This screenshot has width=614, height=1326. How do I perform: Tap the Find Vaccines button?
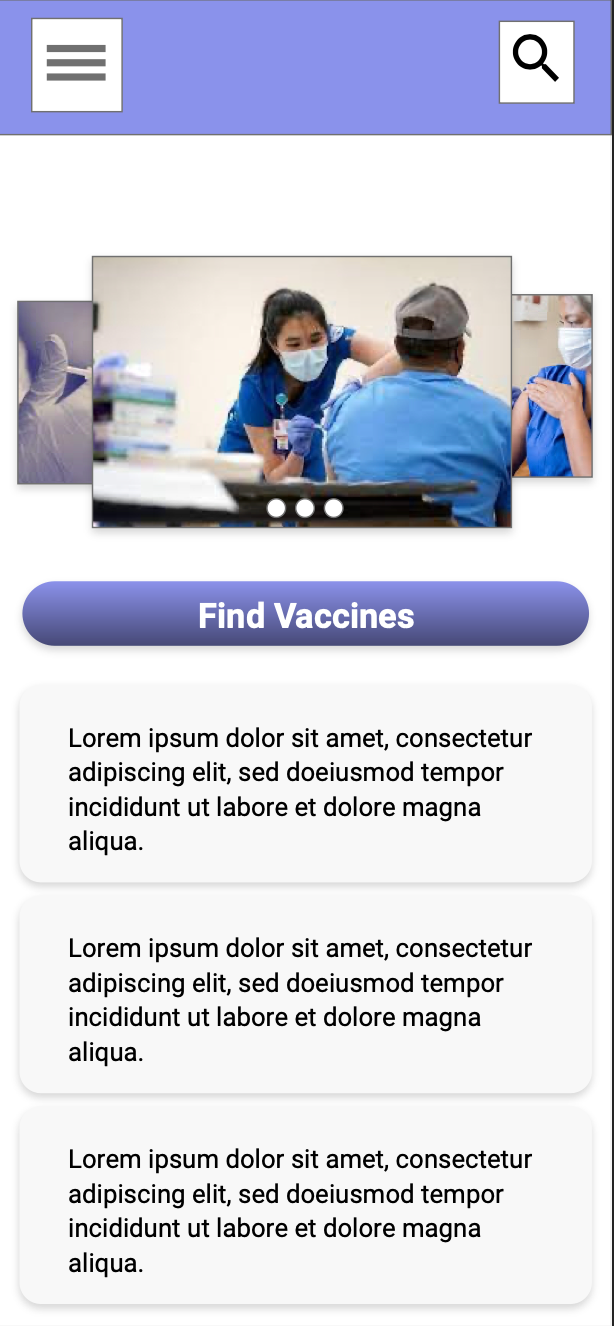point(306,614)
